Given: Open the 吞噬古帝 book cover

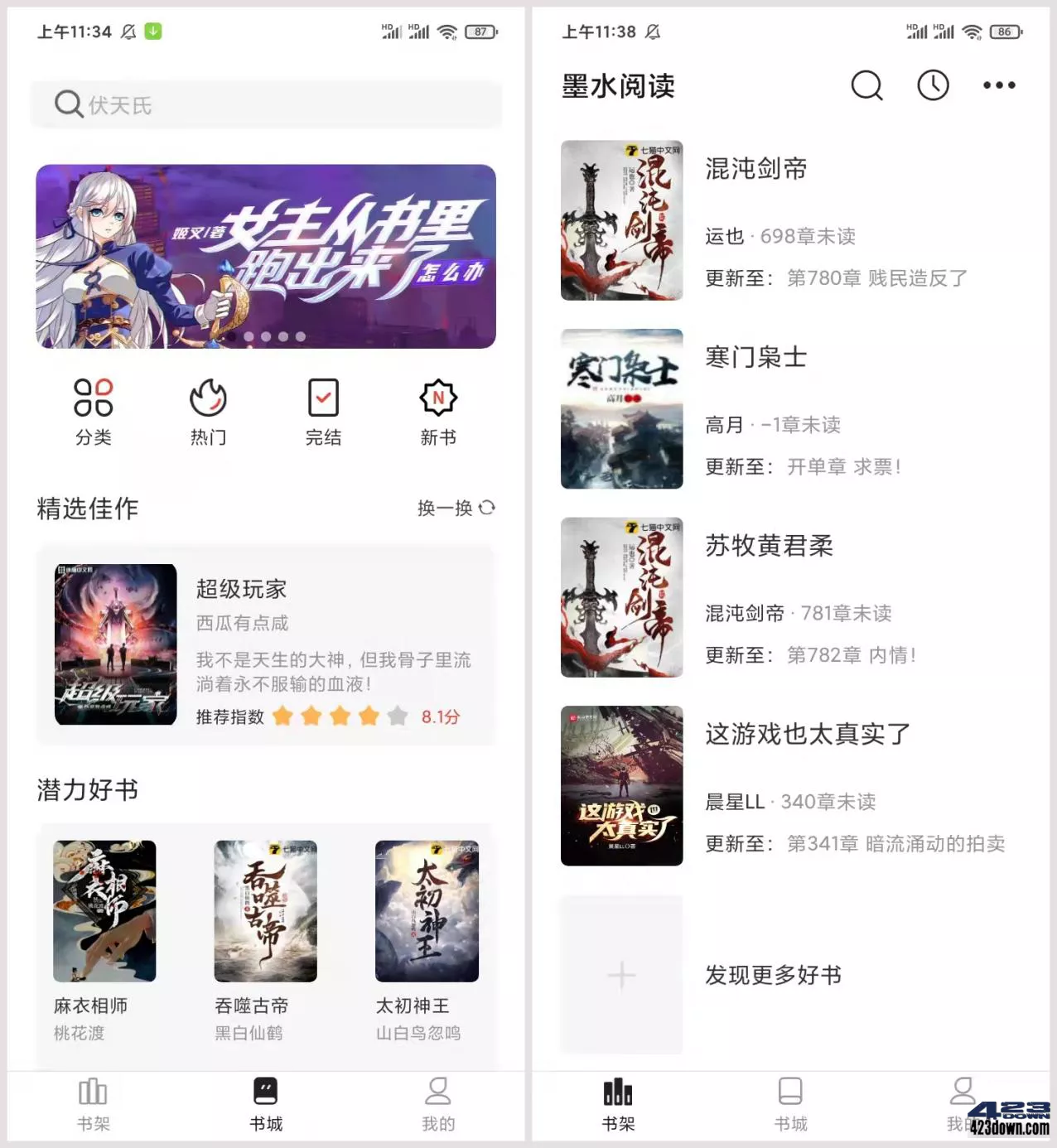Looking at the screenshot, I should point(265,911).
